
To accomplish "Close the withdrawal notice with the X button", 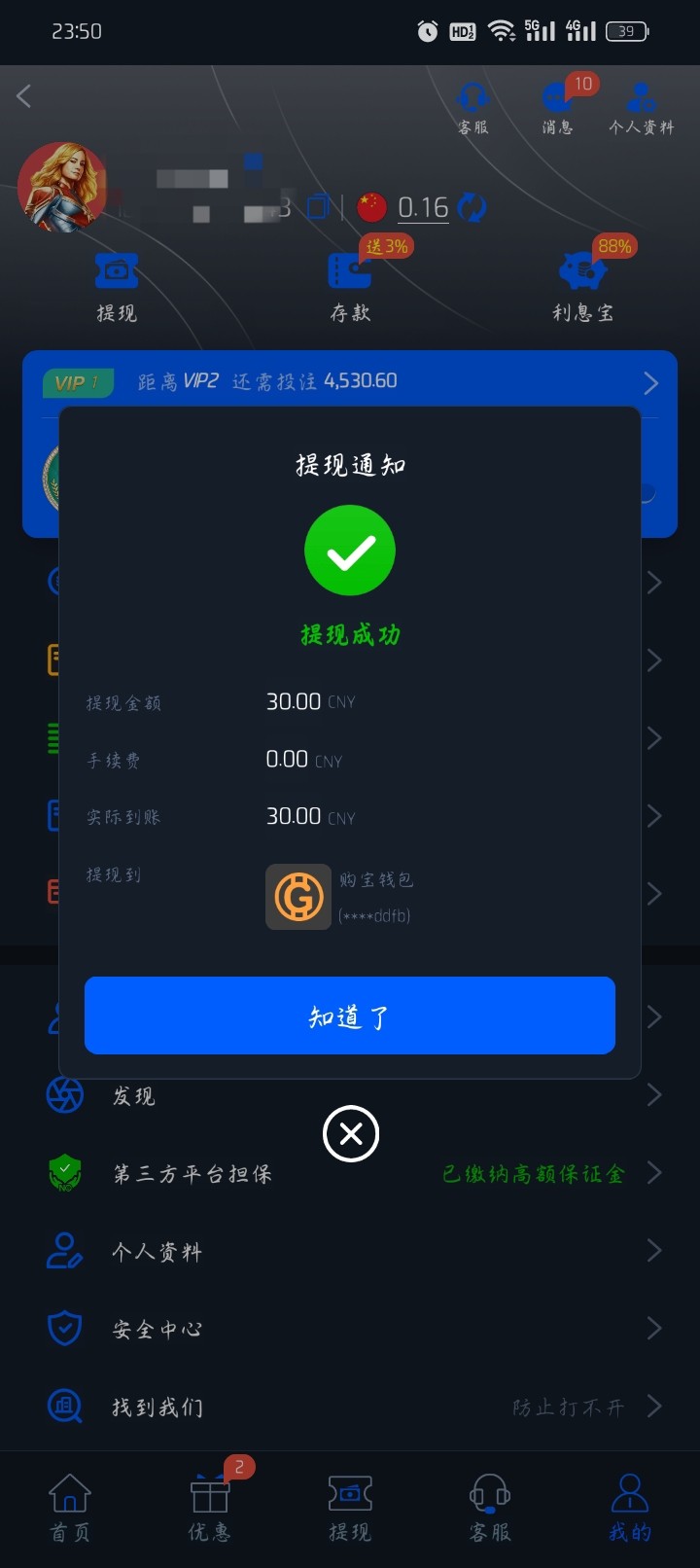I will click(350, 1134).
